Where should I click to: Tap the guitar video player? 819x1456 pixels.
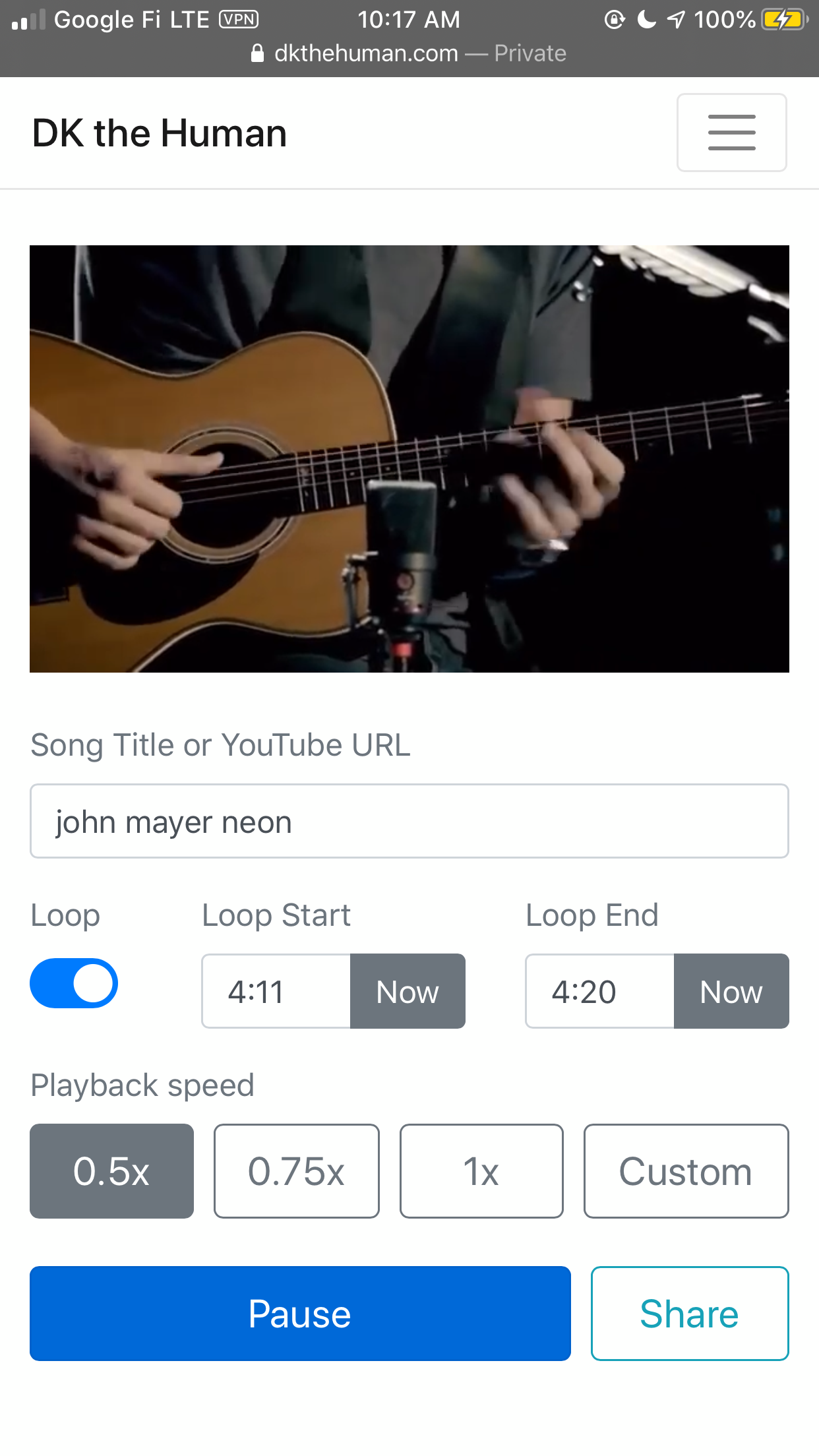click(x=409, y=458)
